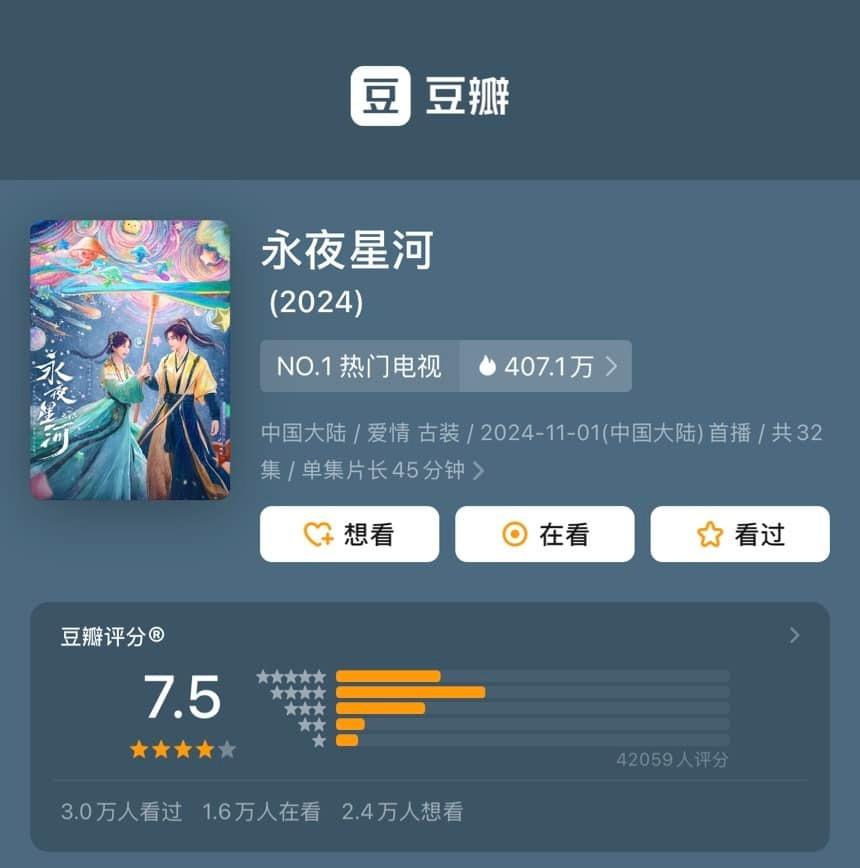This screenshot has width=860, height=868.
Task: View the 永夜星河 poster image
Action: click(130, 360)
